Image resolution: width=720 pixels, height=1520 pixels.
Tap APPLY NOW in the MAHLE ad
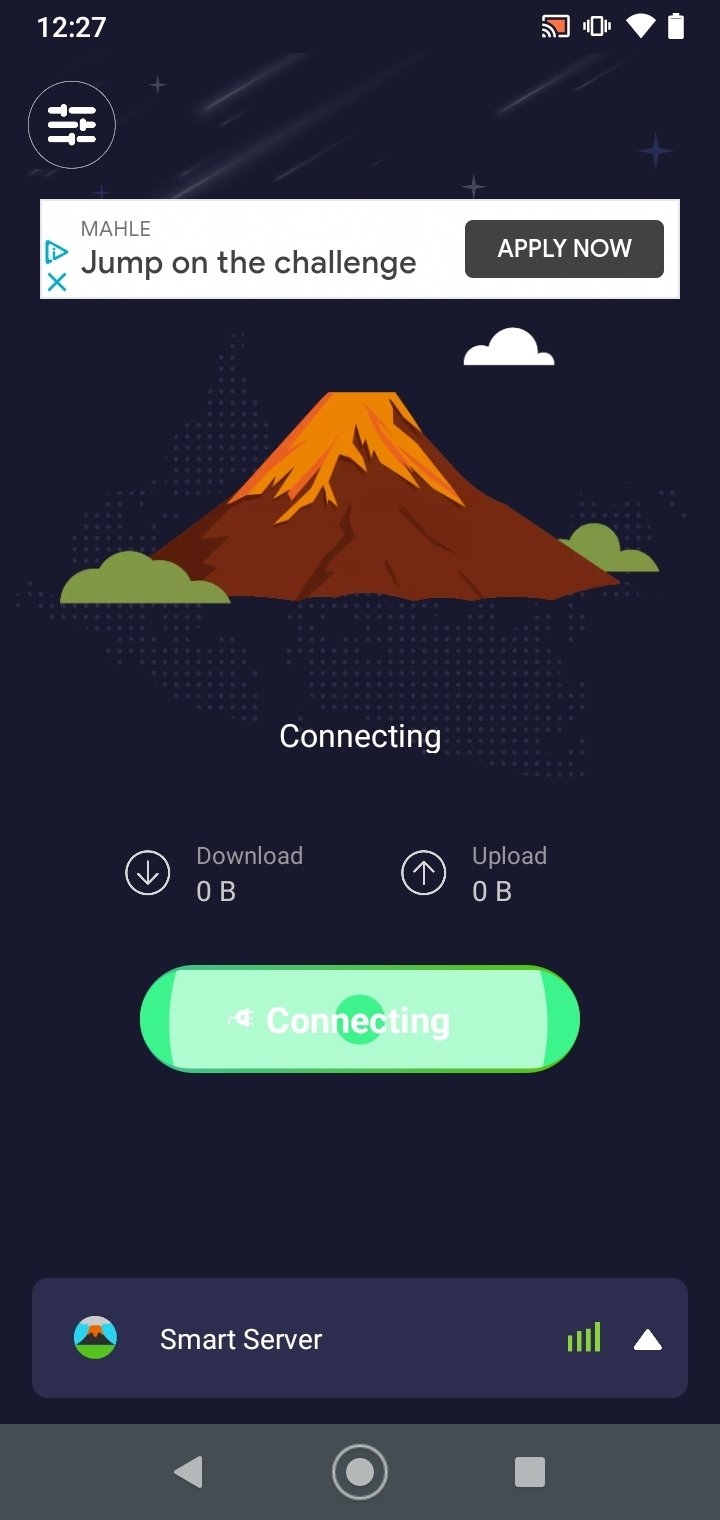(564, 249)
